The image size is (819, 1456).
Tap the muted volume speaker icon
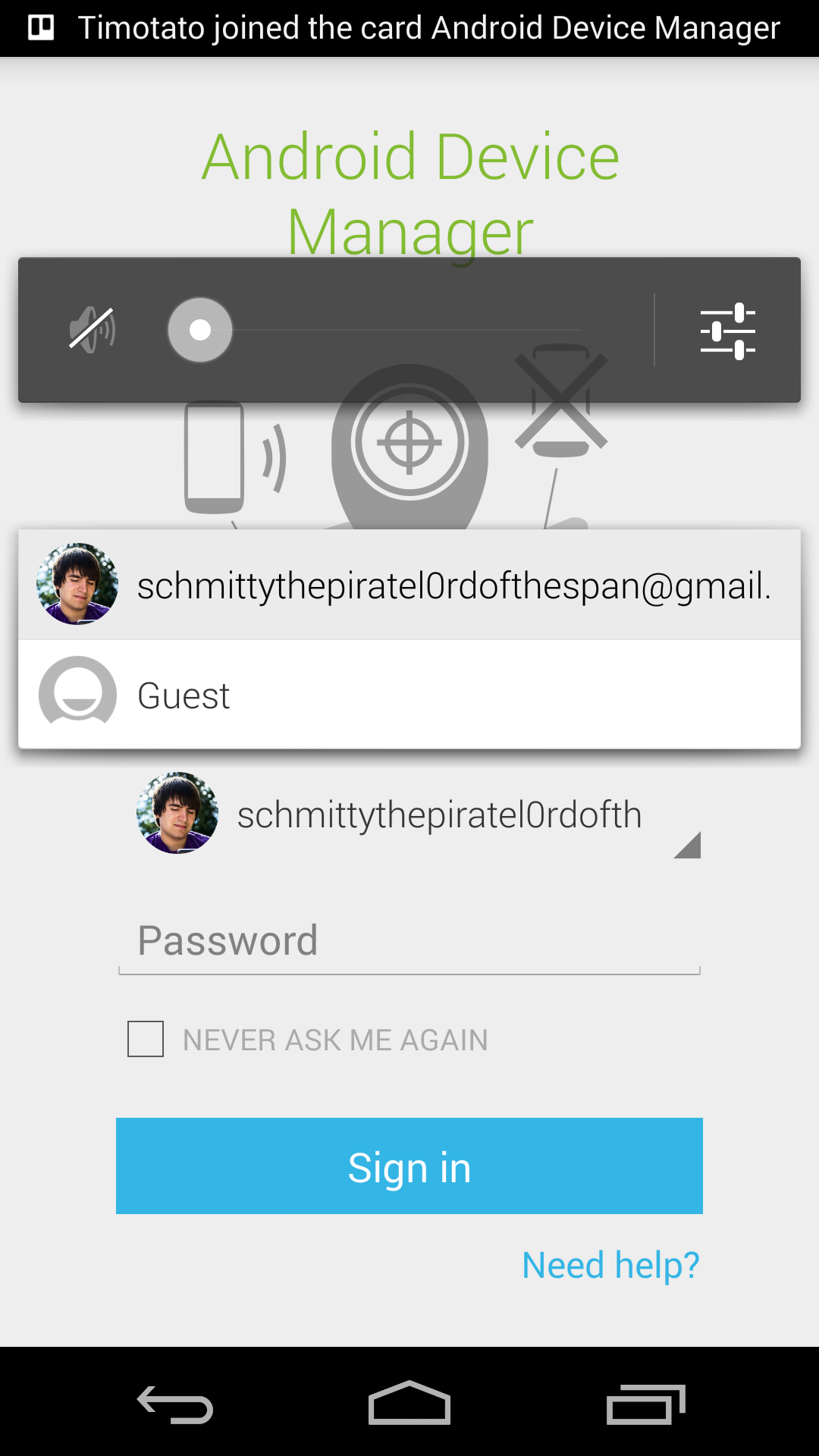[x=92, y=330]
